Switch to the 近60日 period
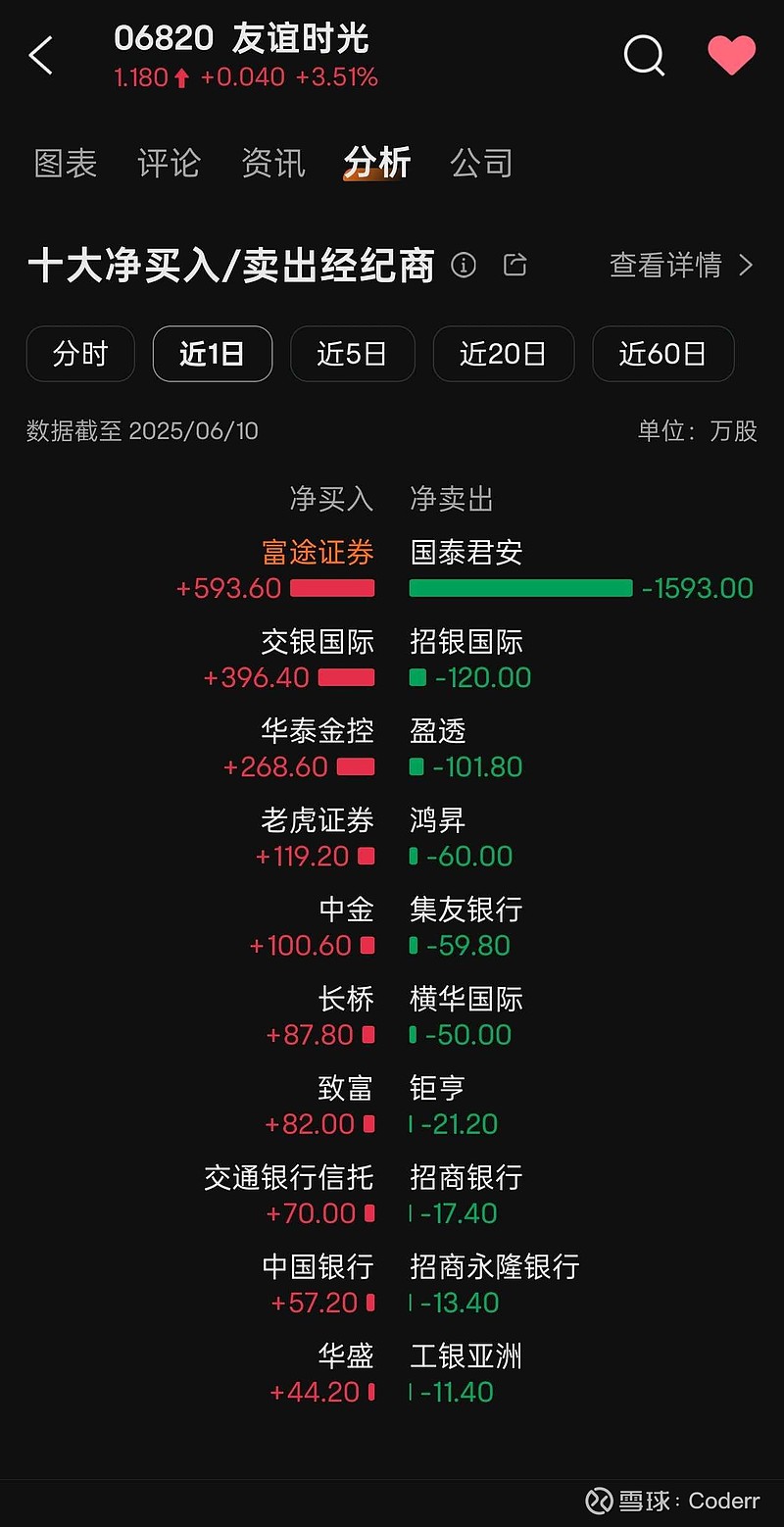 pyautogui.click(x=663, y=354)
